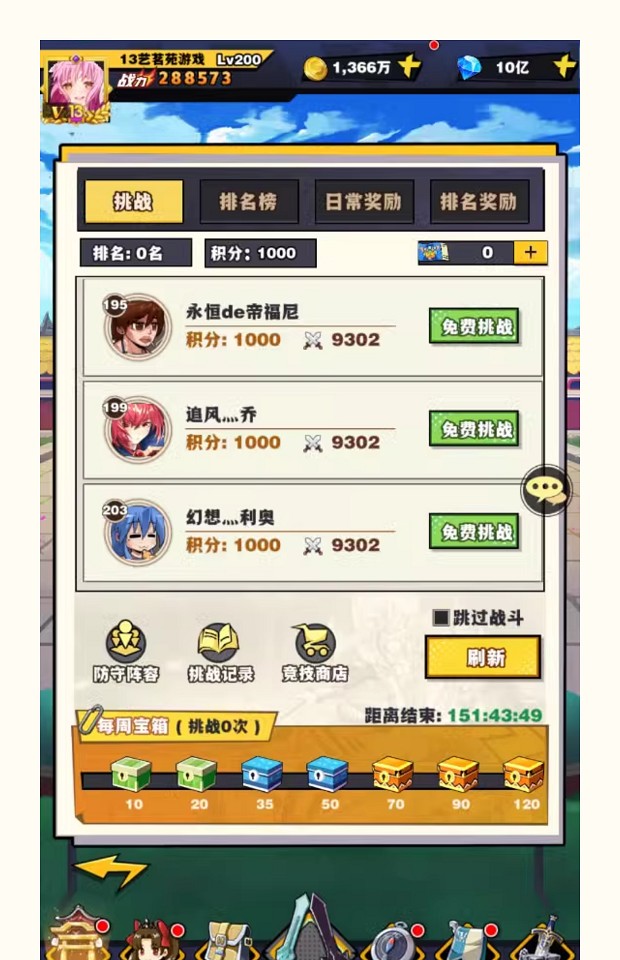Add gold coins via the plus icon

click(409, 67)
